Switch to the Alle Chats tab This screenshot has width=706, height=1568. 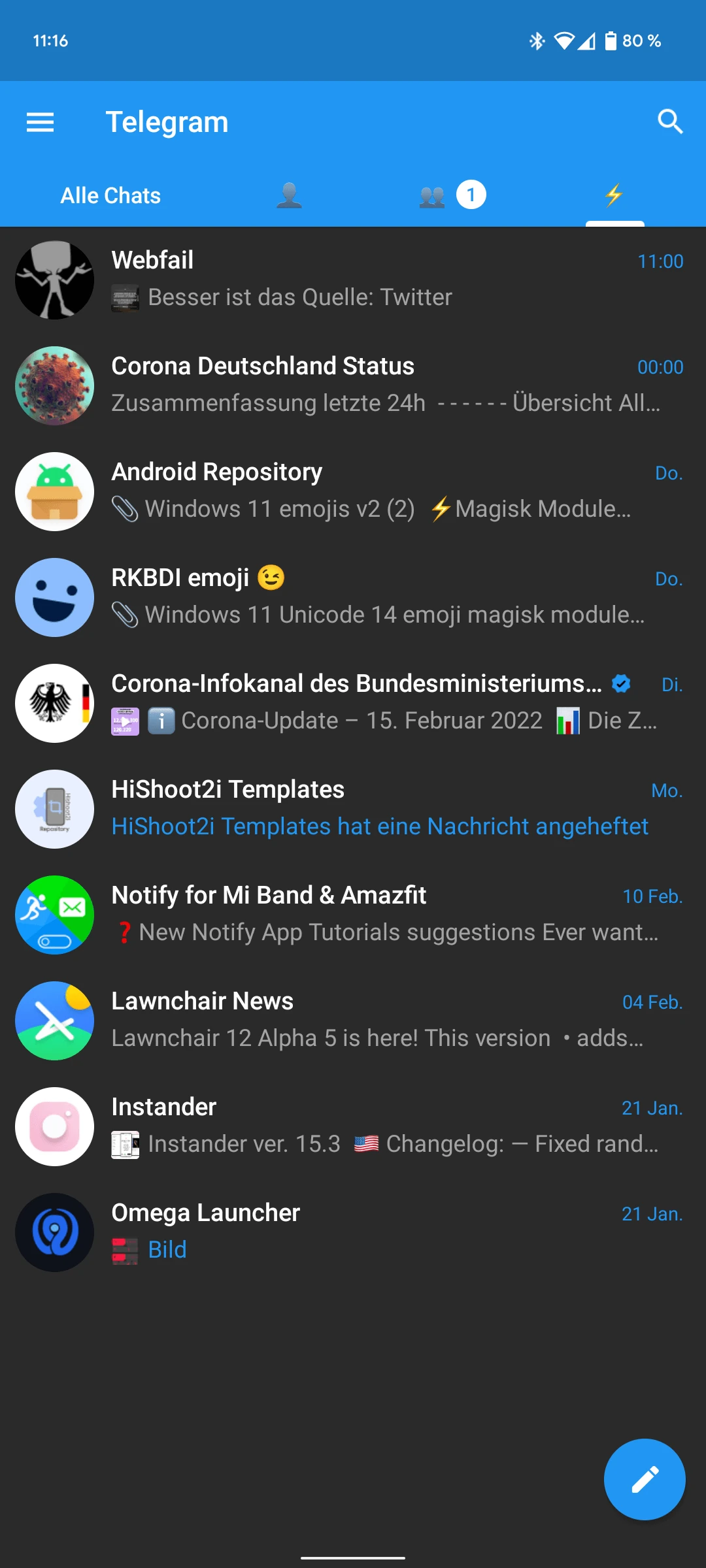pos(110,195)
